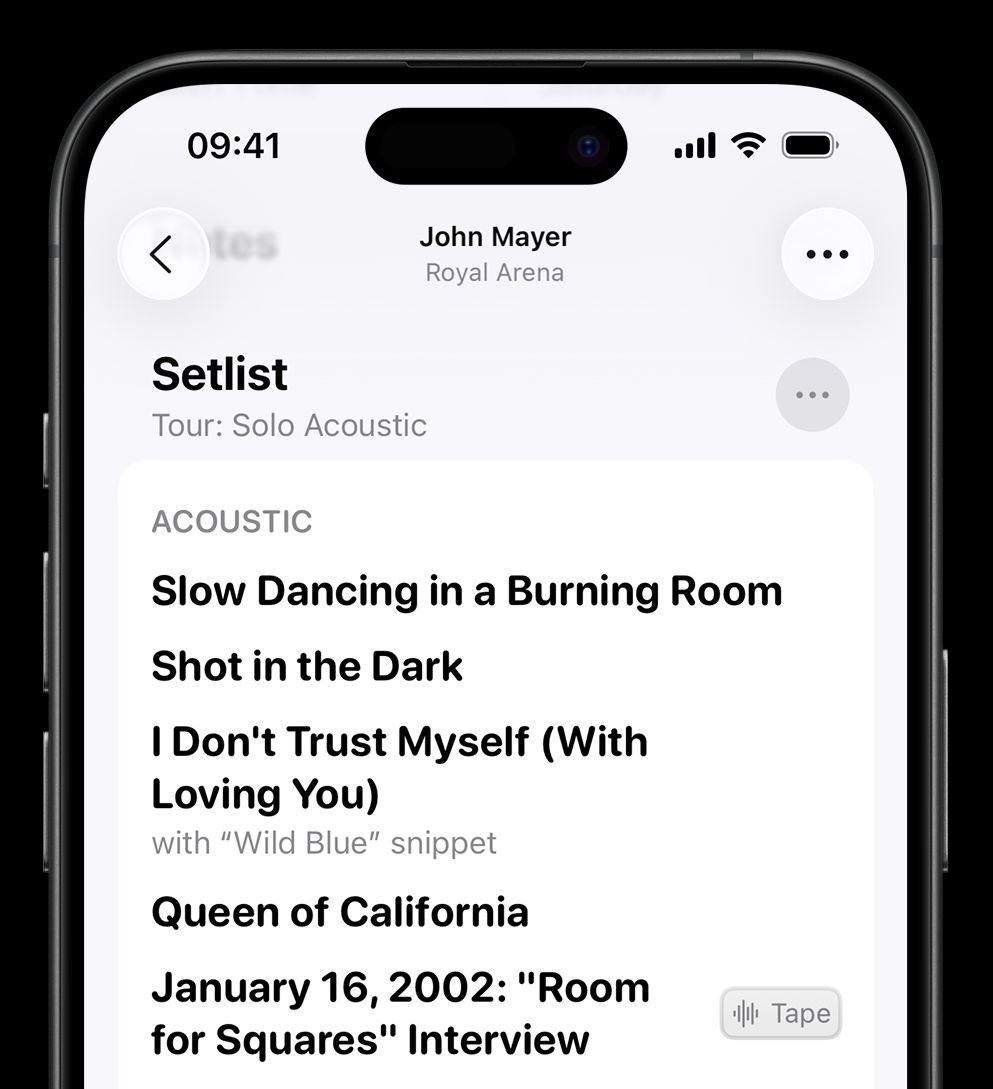Go back using the top-left arrow

click(162, 254)
